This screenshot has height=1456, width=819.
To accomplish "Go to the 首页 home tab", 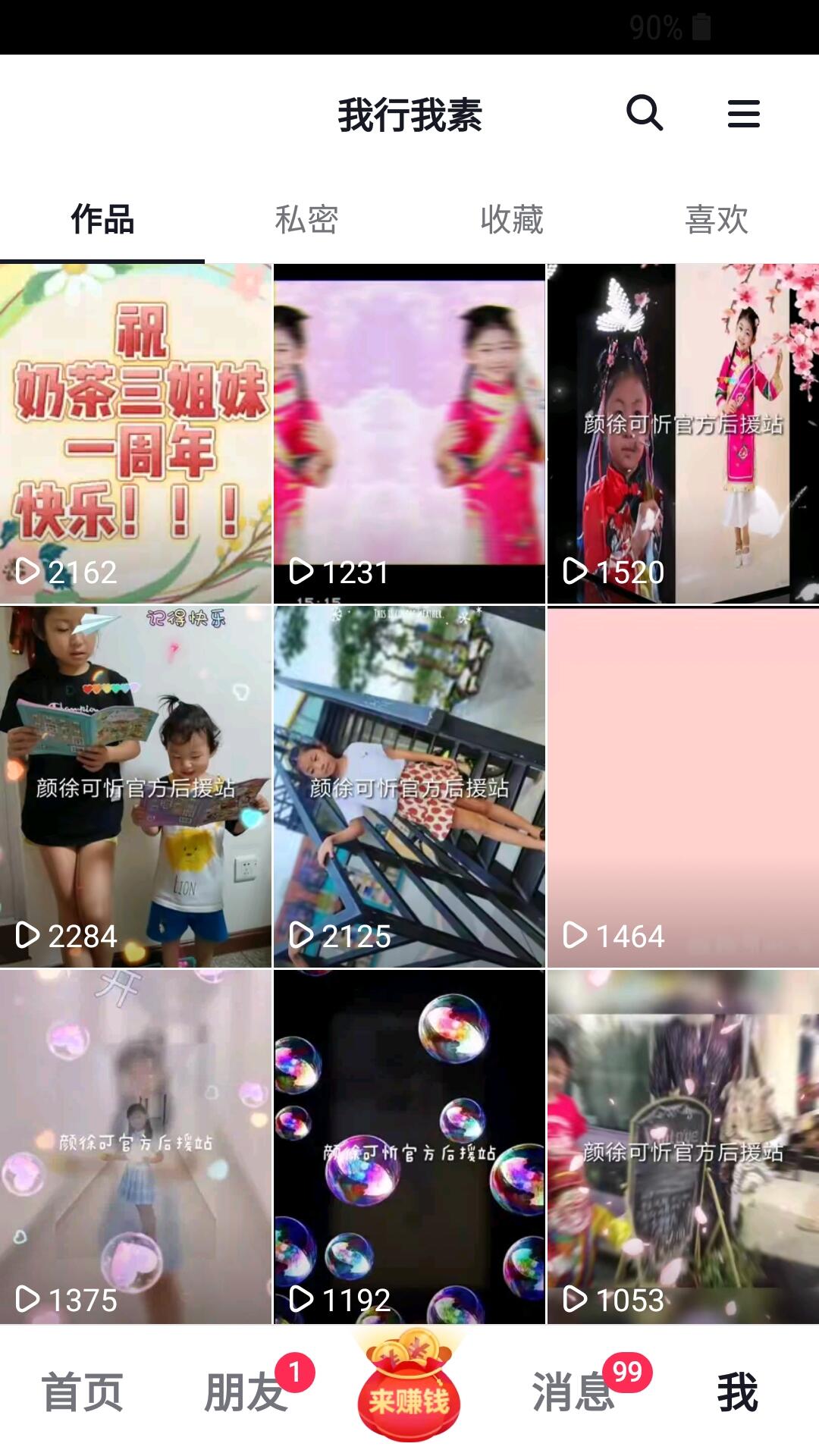I will tap(82, 1392).
